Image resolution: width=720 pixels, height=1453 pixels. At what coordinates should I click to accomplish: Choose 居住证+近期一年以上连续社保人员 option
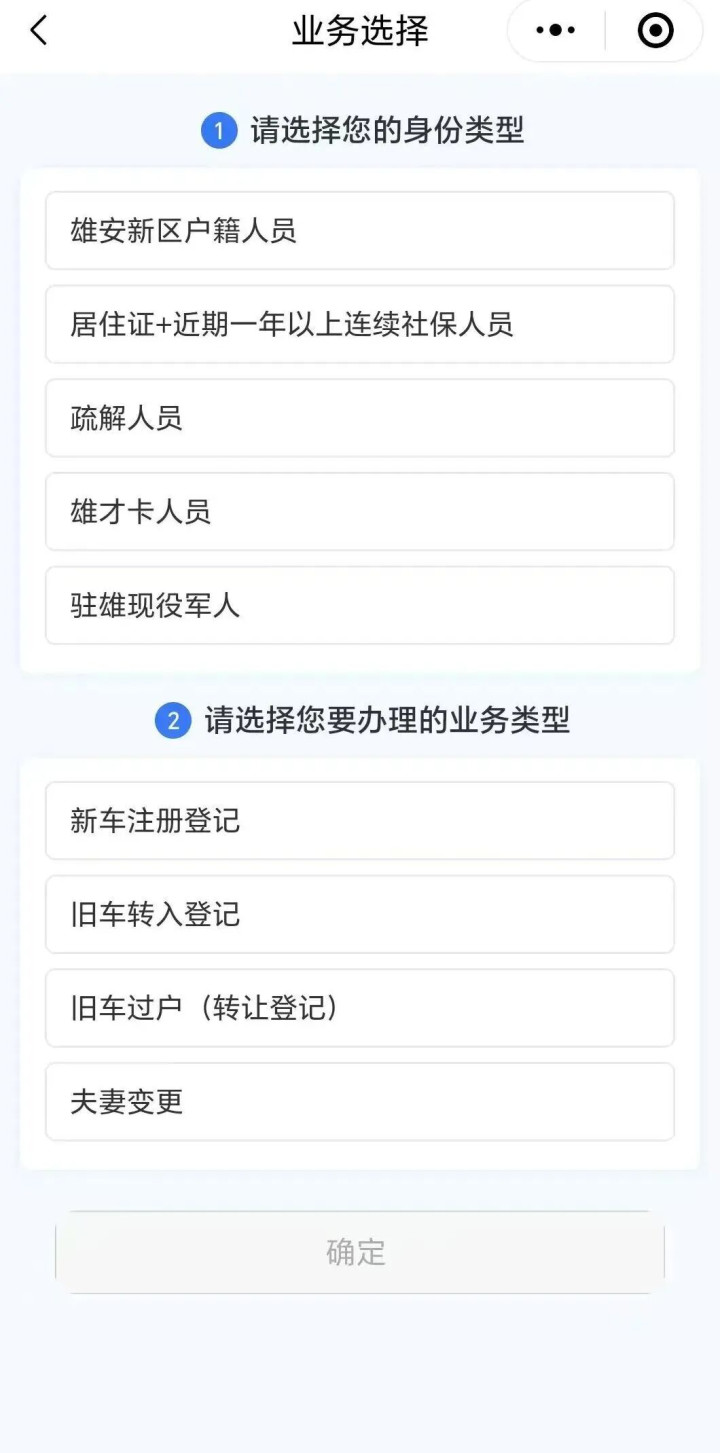359,324
